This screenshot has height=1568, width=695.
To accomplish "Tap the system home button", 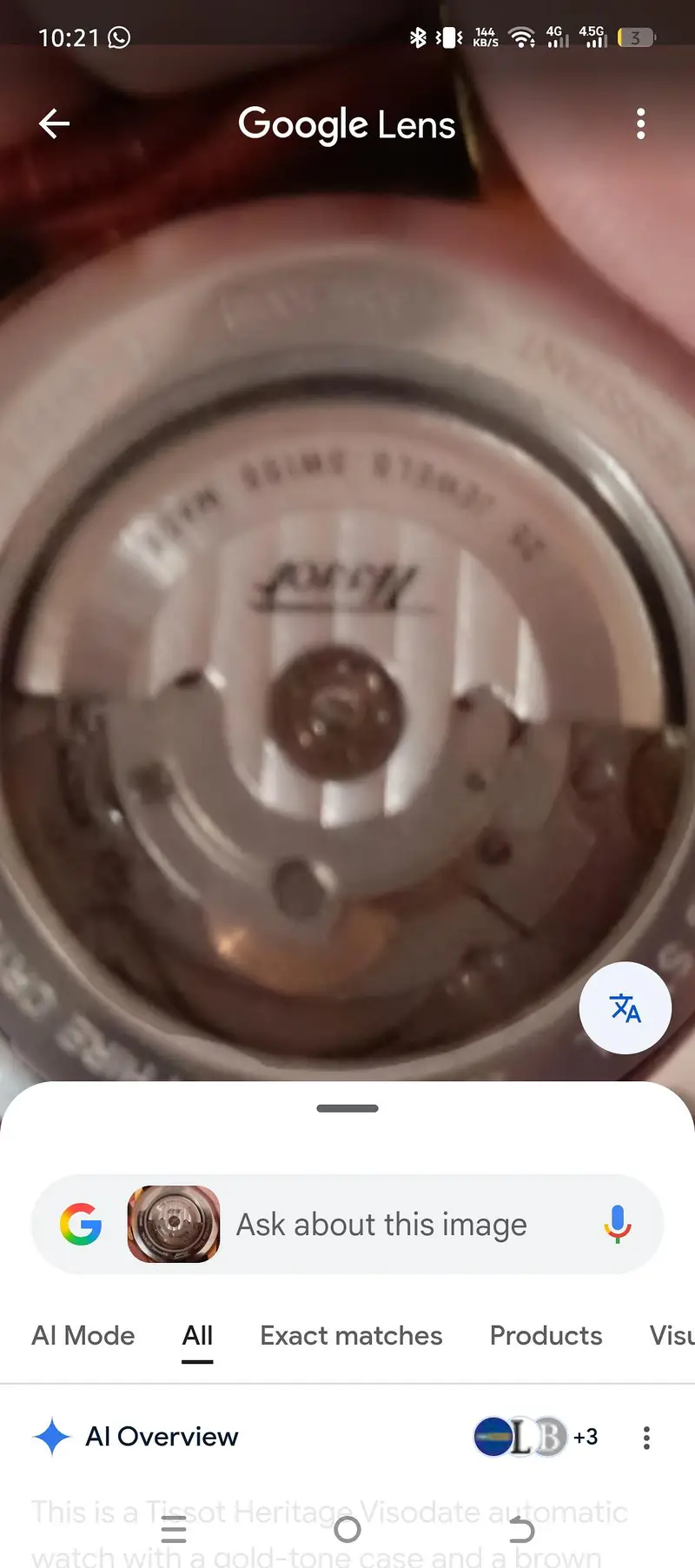I will click(x=347, y=1530).
